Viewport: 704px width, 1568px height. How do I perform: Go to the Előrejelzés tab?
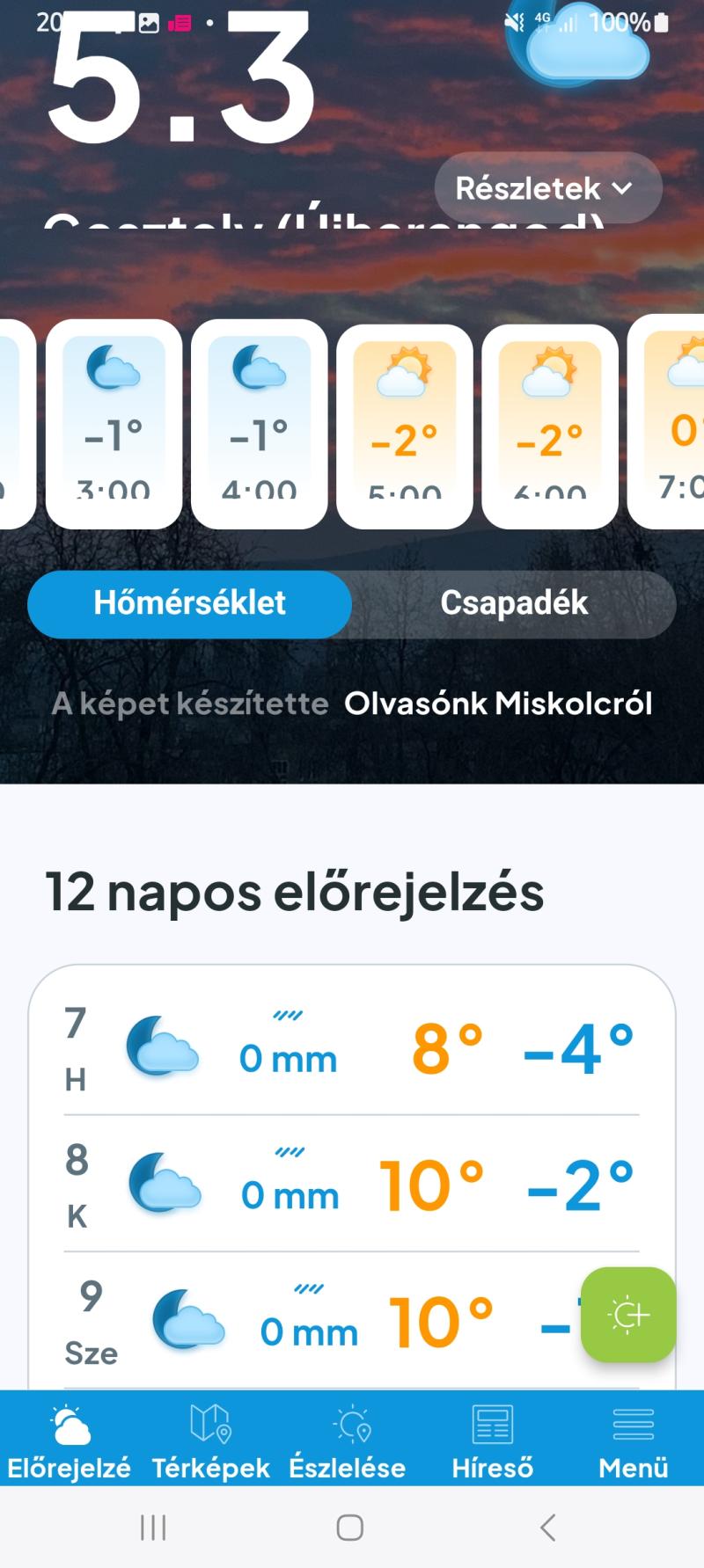click(x=70, y=1439)
